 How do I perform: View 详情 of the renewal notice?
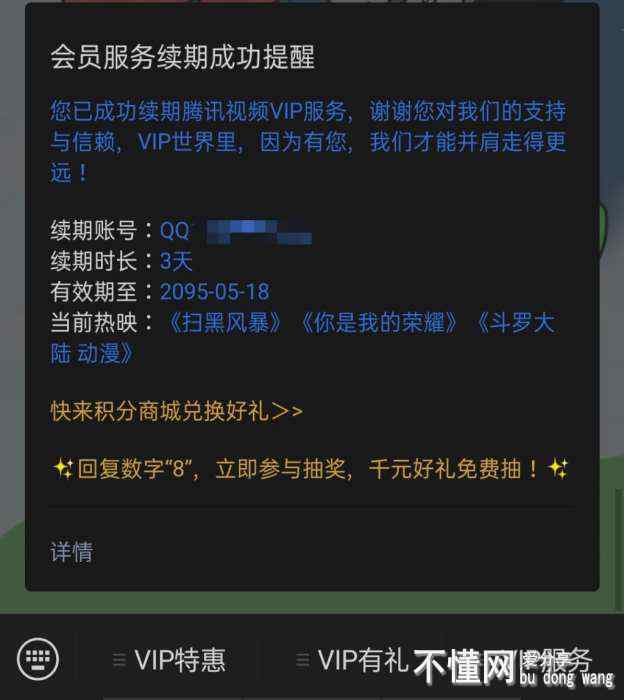tap(72, 552)
